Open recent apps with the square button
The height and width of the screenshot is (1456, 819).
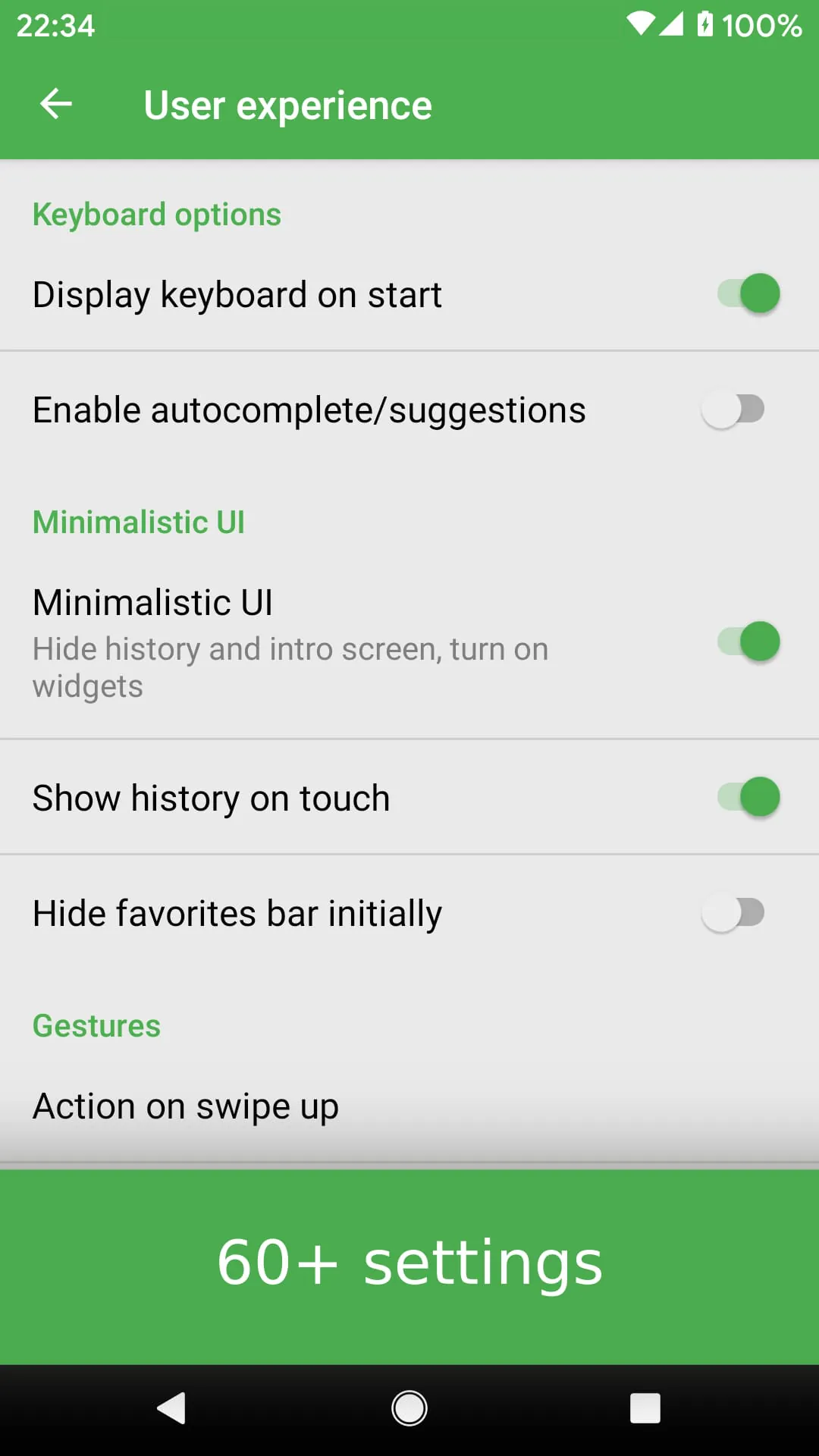point(645,1407)
